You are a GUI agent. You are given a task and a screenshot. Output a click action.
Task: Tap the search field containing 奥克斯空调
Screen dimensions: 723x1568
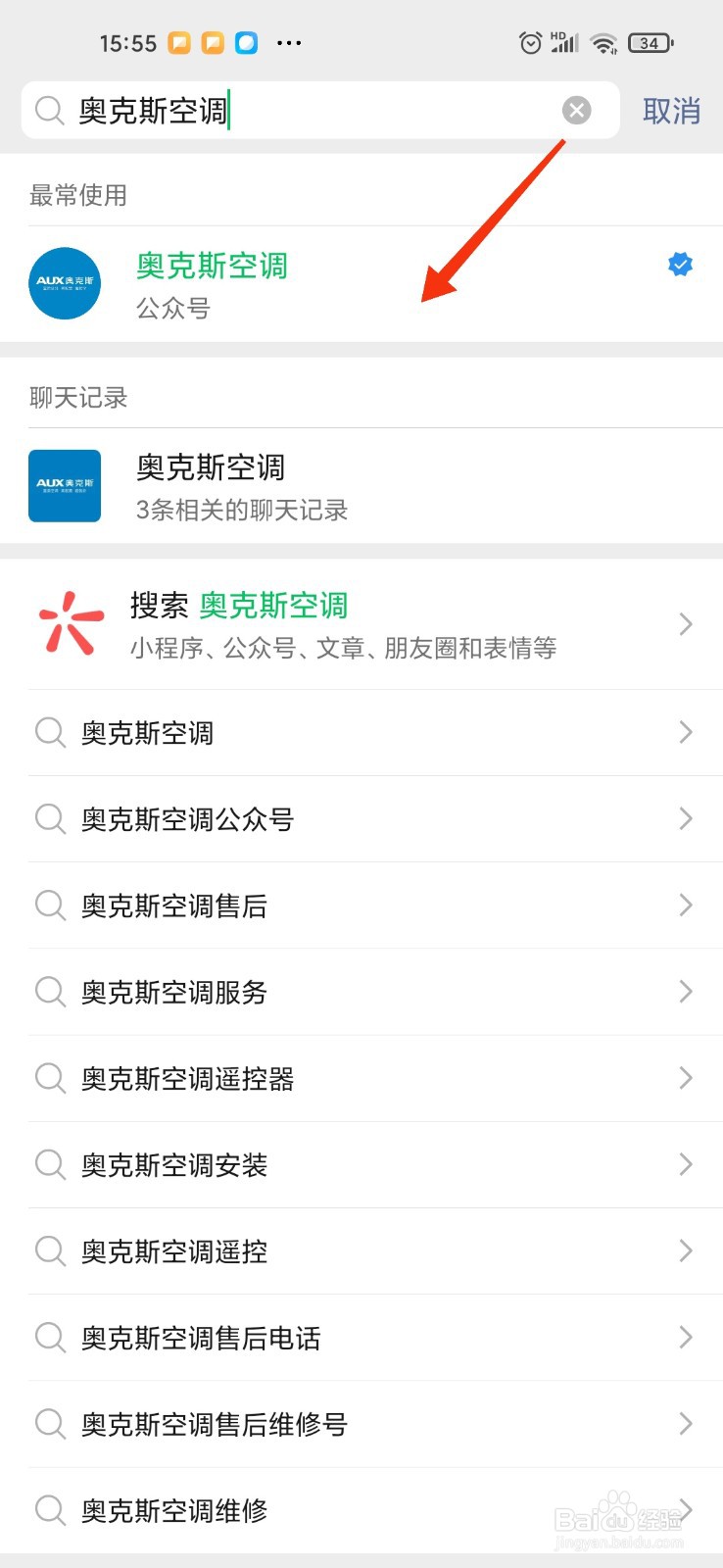tap(320, 110)
